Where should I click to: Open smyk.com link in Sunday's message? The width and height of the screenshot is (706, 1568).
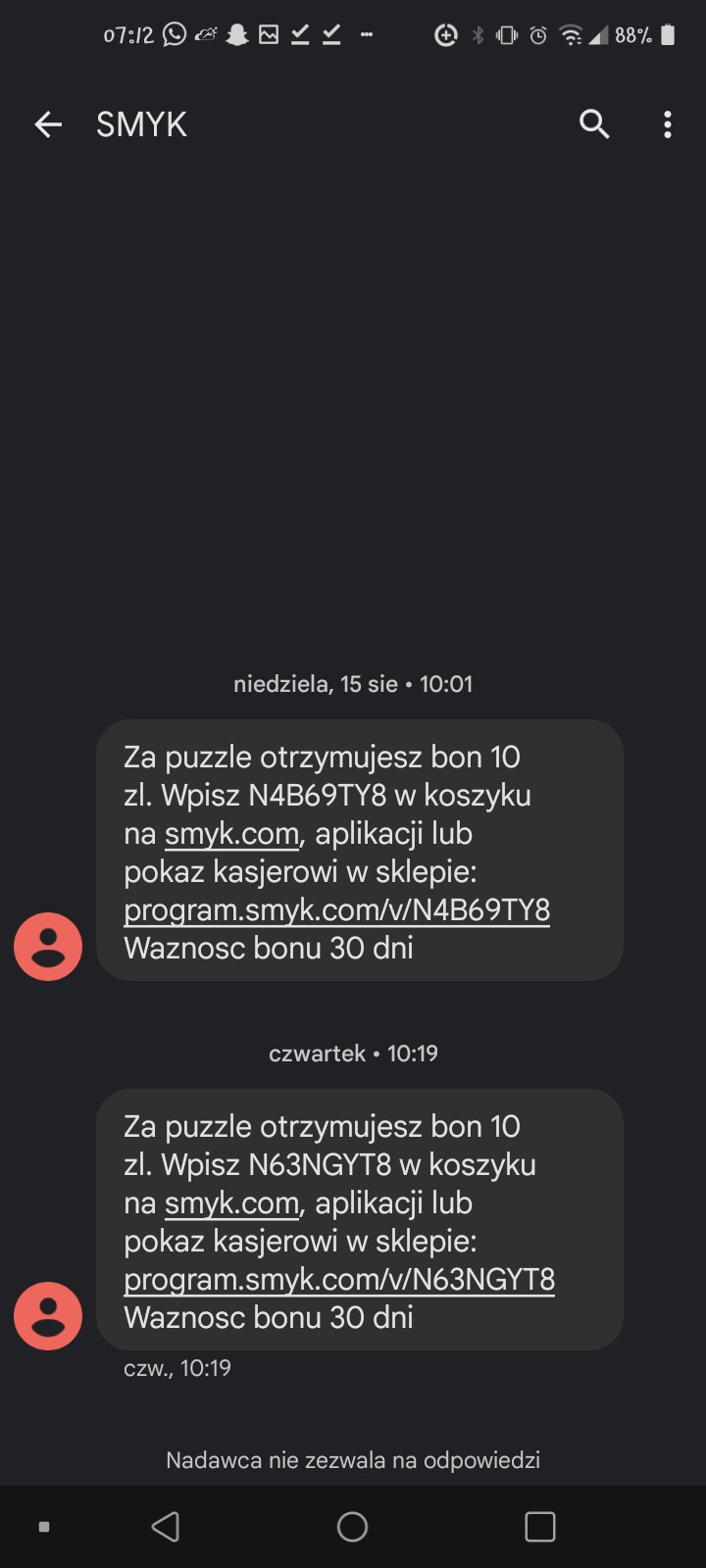coord(231,834)
